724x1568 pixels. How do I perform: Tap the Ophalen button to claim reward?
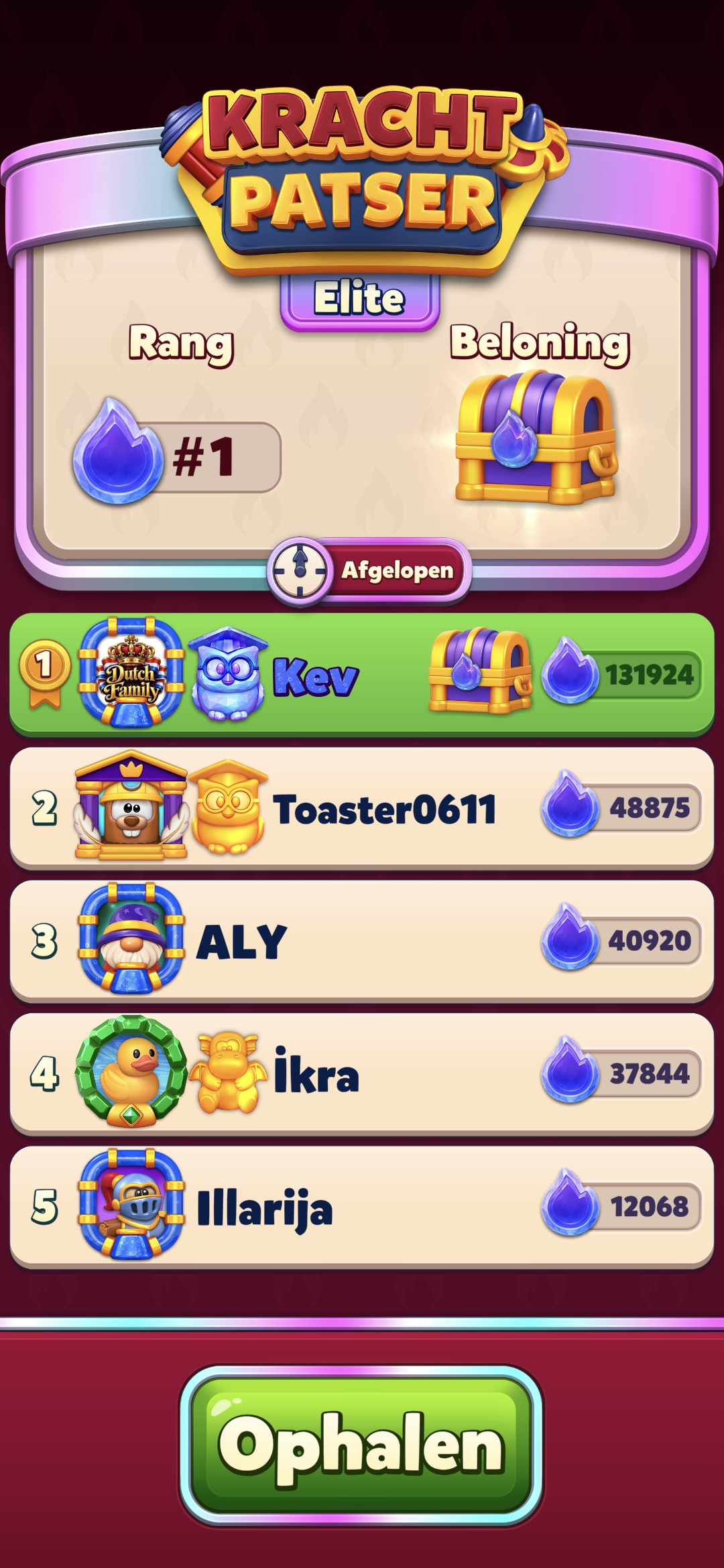[x=361, y=1445]
